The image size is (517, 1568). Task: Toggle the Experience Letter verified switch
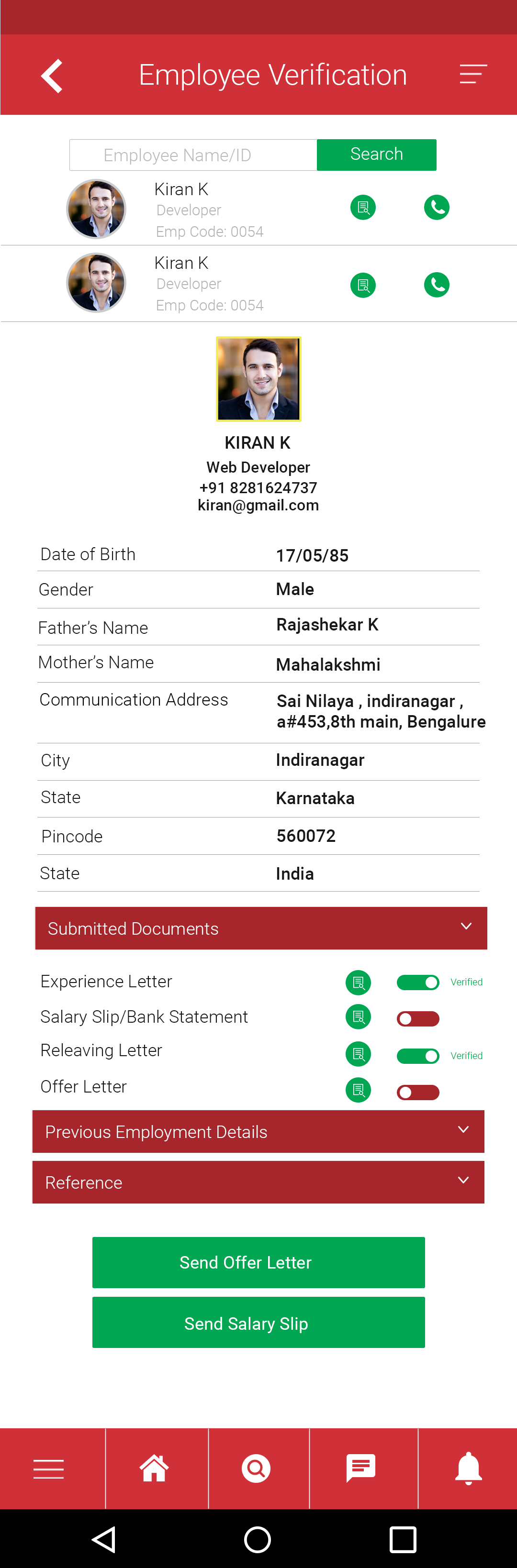point(418,982)
